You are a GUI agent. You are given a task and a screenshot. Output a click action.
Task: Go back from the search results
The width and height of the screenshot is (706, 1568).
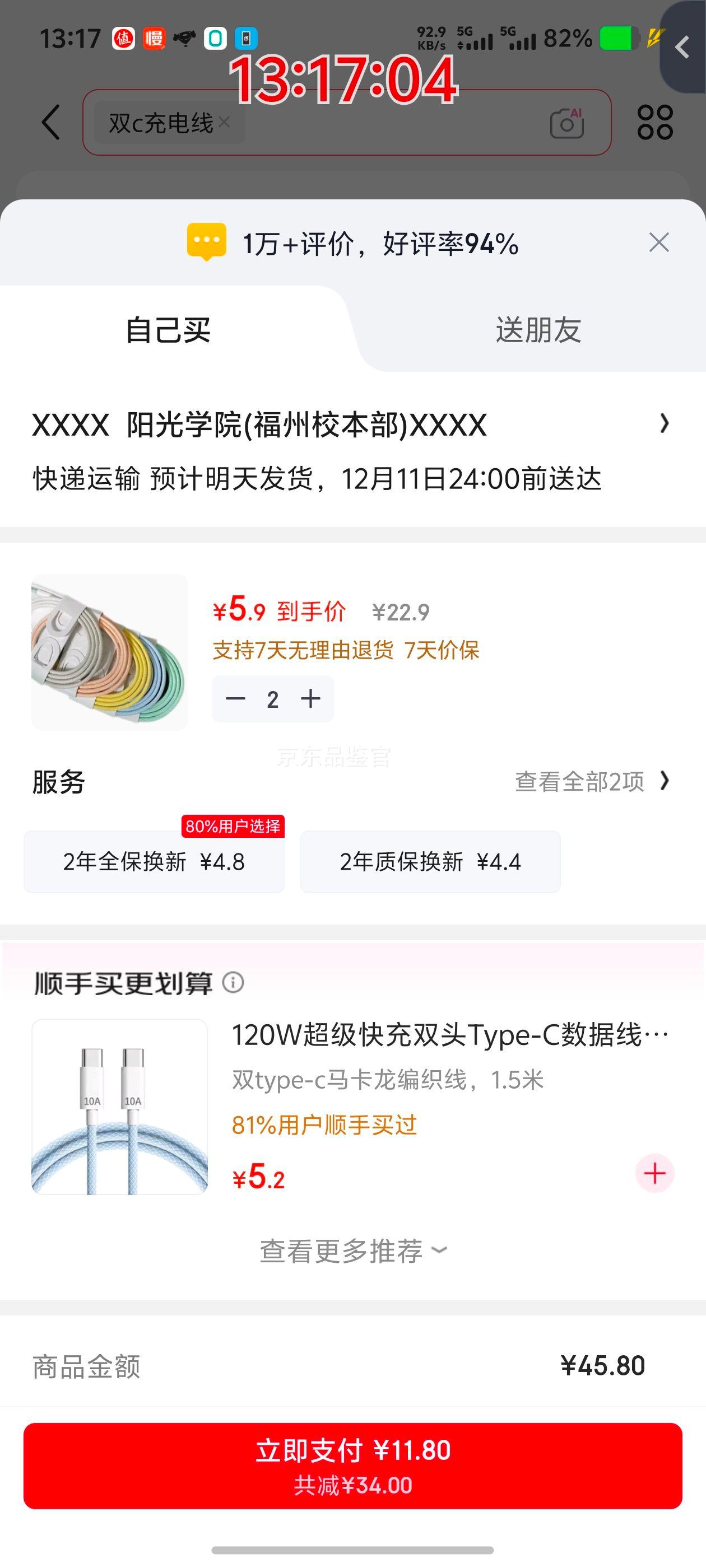[51, 122]
